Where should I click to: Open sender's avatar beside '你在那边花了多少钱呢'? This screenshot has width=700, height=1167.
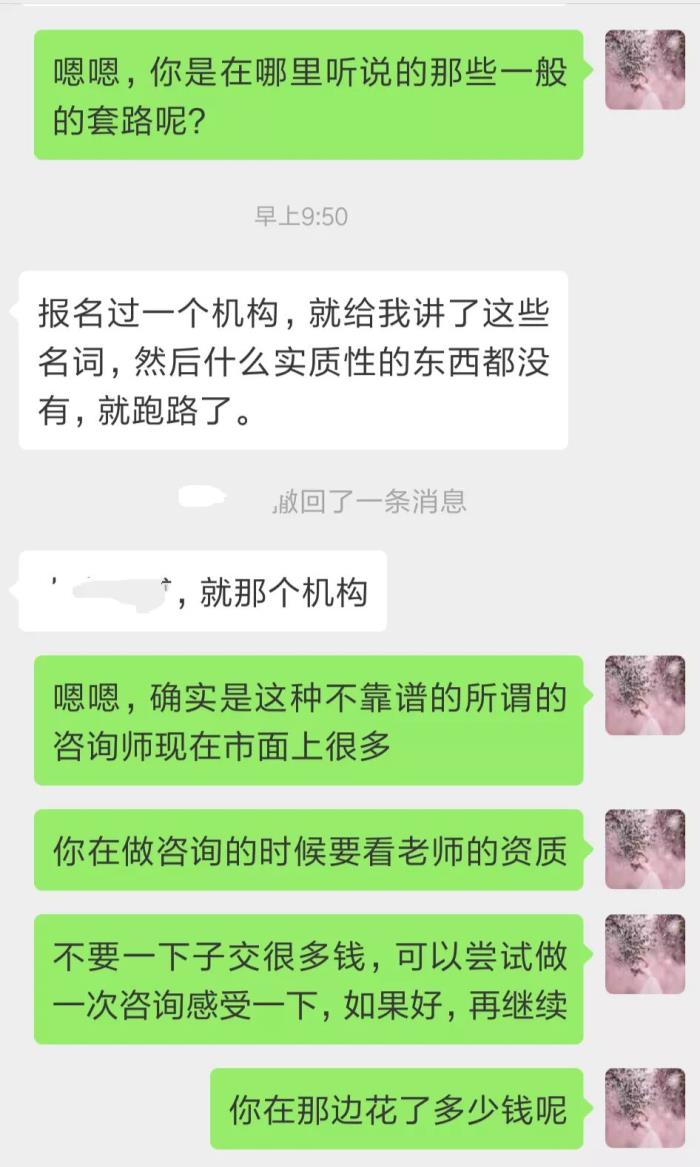point(645,1107)
